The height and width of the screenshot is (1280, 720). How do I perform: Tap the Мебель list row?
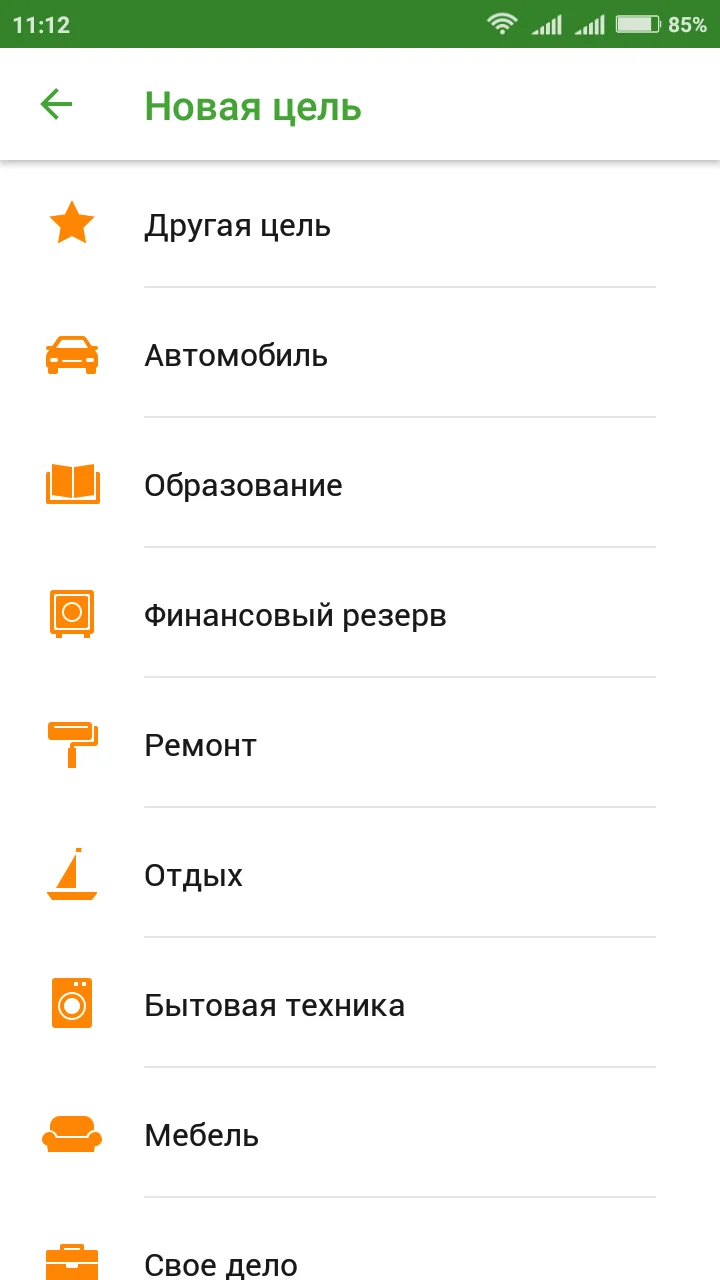click(202, 1135)
